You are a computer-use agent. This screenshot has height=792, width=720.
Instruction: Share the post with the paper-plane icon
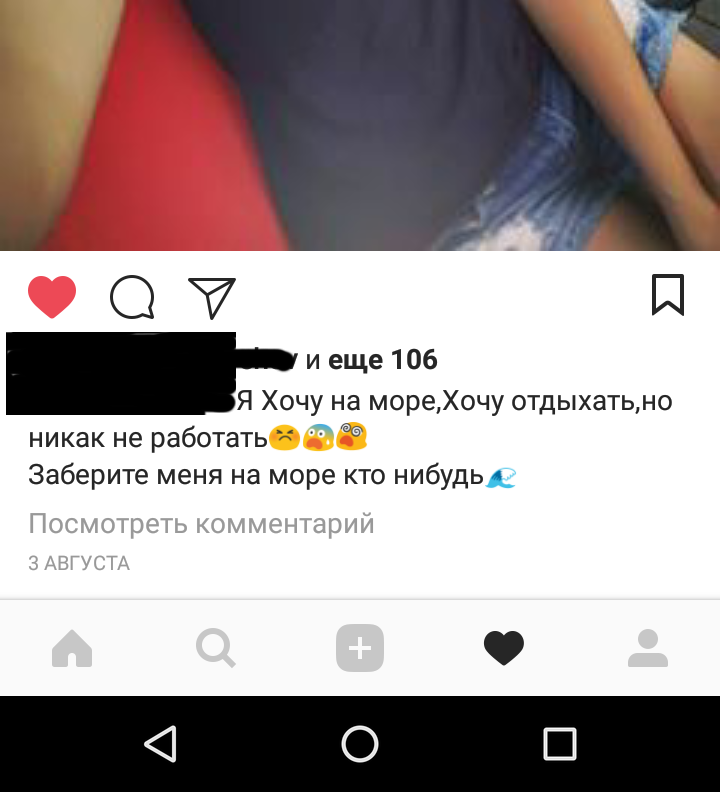pos(212,297)
